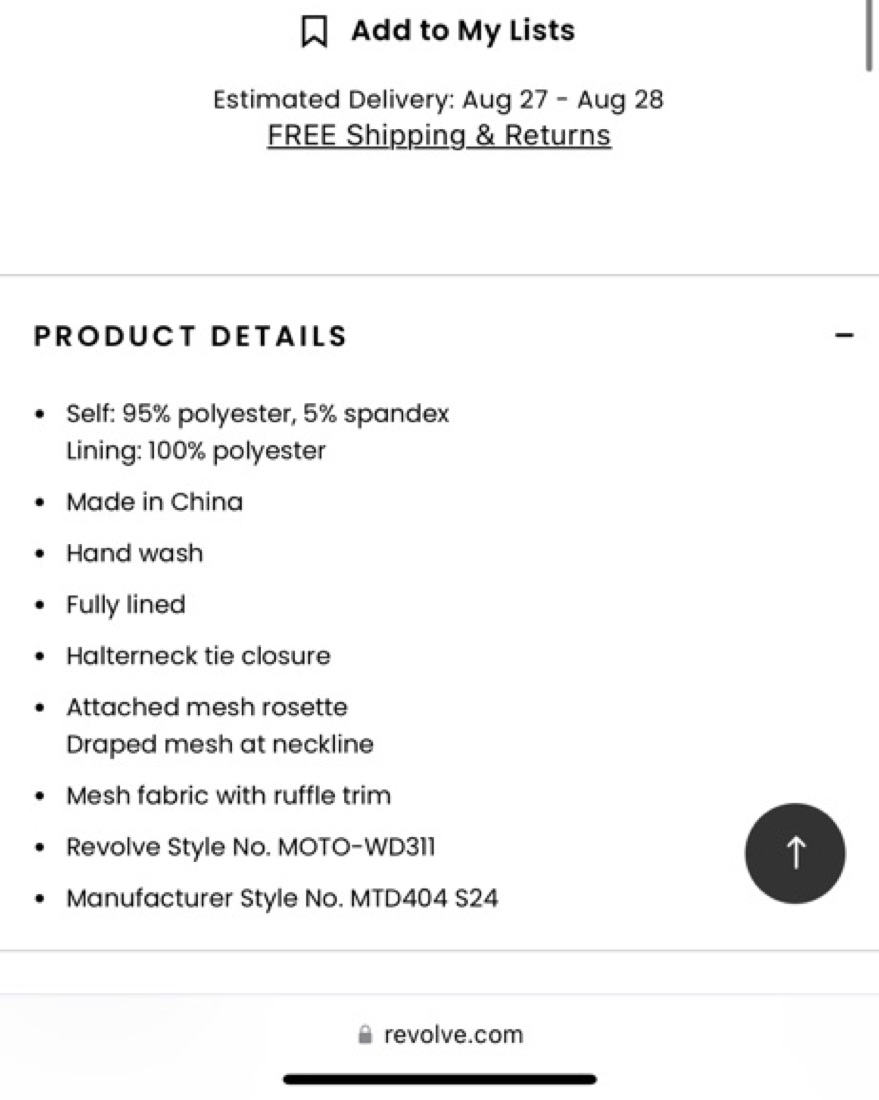The height and width of the screenshot is (1100, 879).
Task: Open the revolve.com address bar
Action: 440,1034
